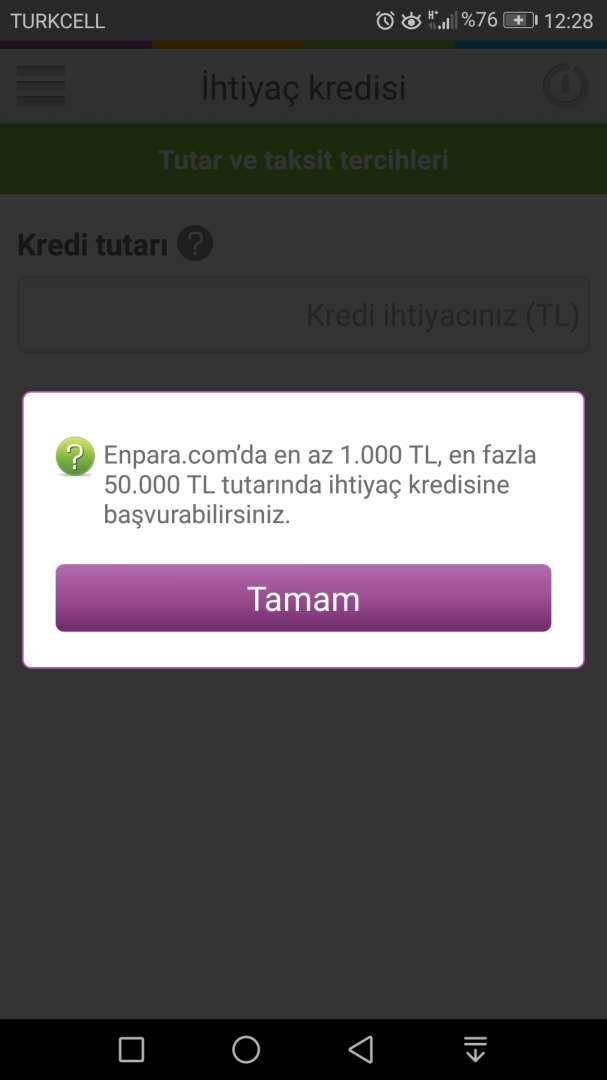Viewport: 607px width, 1080px height.
Task: Tap the power logout icon
Action: [565, 87]
